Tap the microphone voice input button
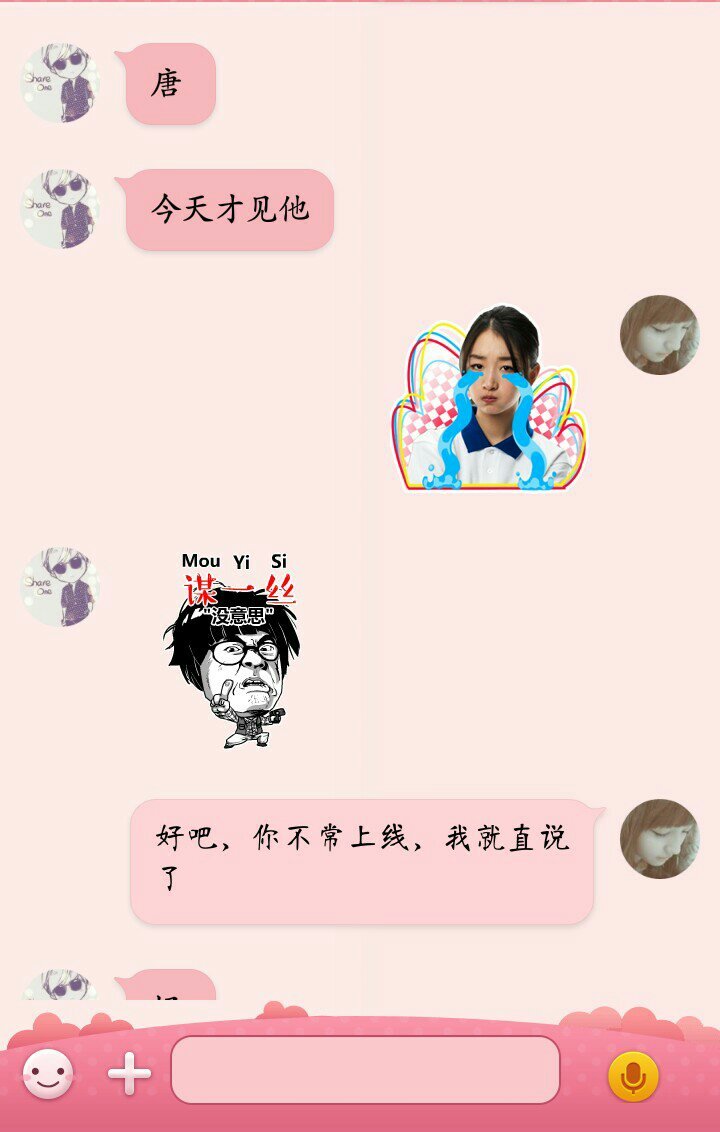 tap(633, 1076)
